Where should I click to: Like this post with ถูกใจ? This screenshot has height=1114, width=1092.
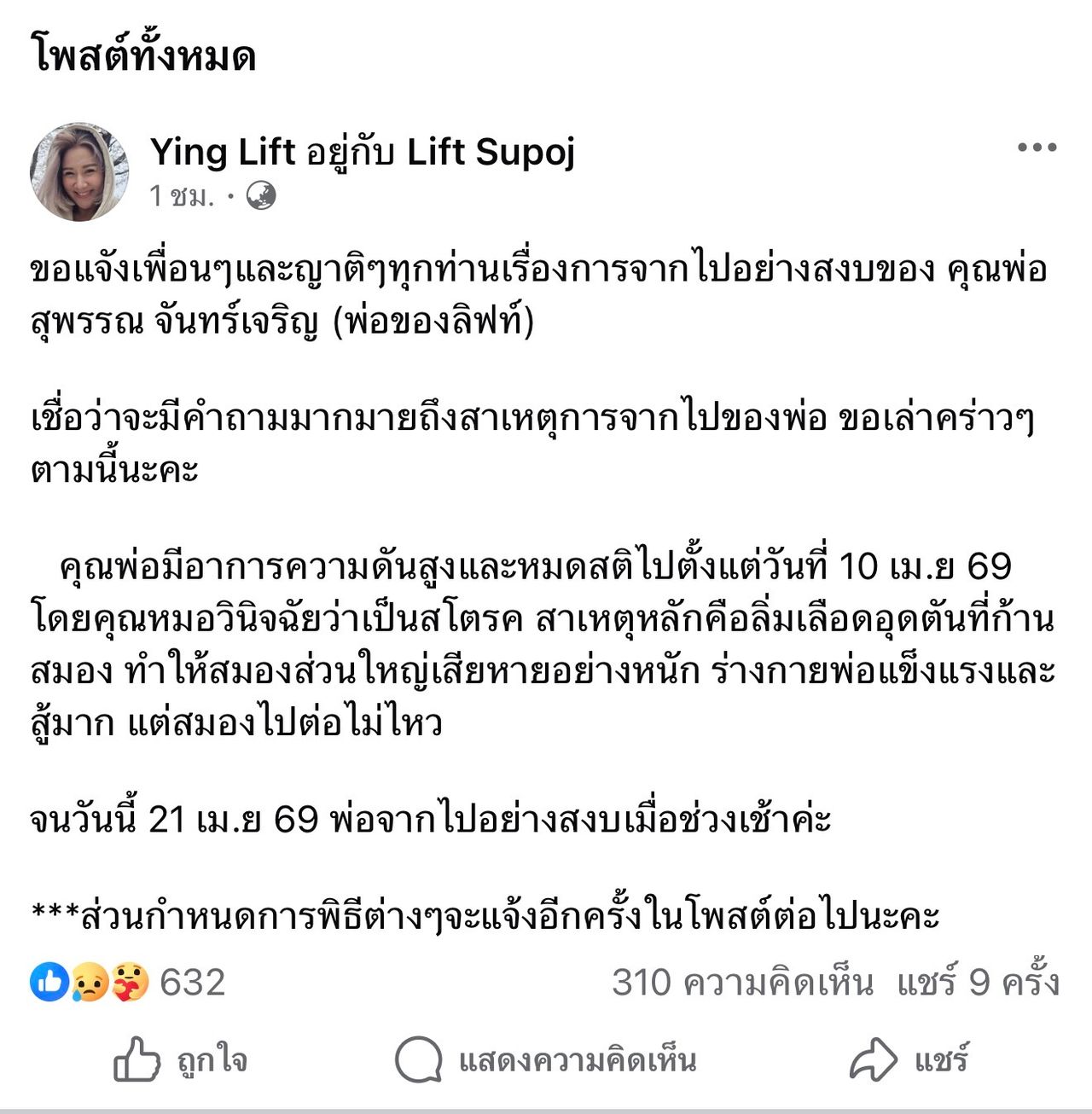click(180, 1060)
